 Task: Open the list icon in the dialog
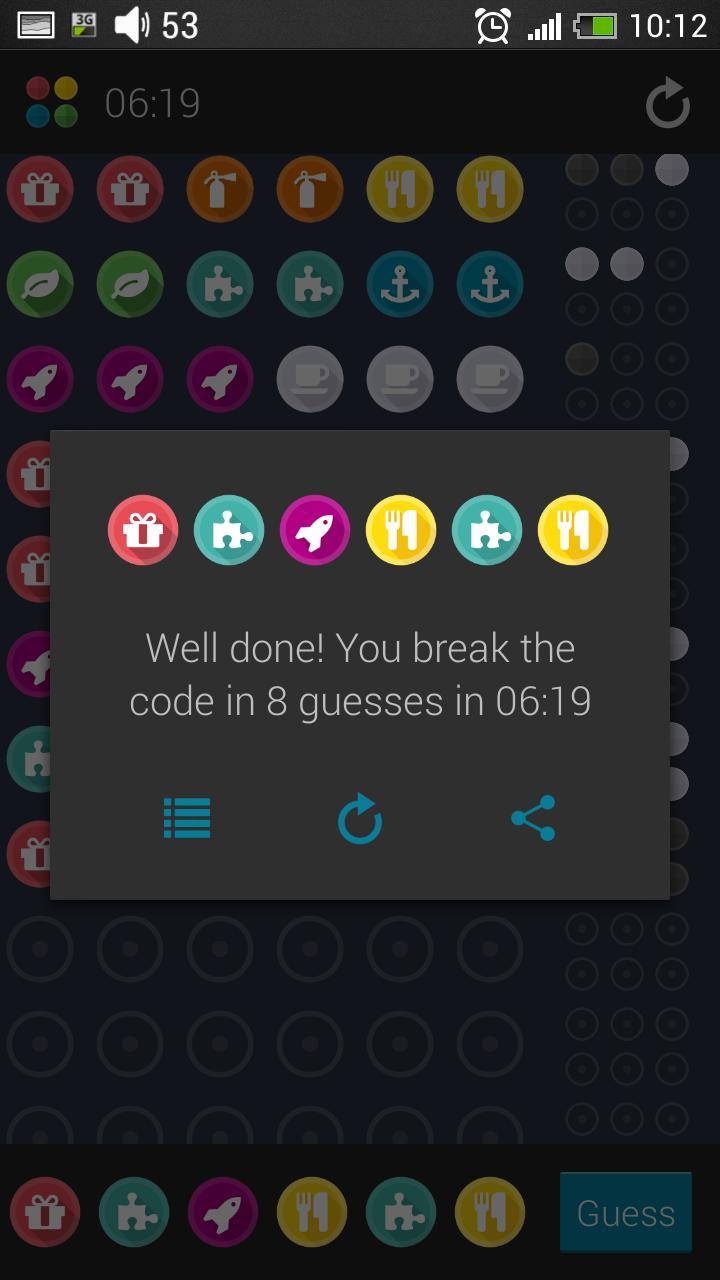click(x=187, y=818)
